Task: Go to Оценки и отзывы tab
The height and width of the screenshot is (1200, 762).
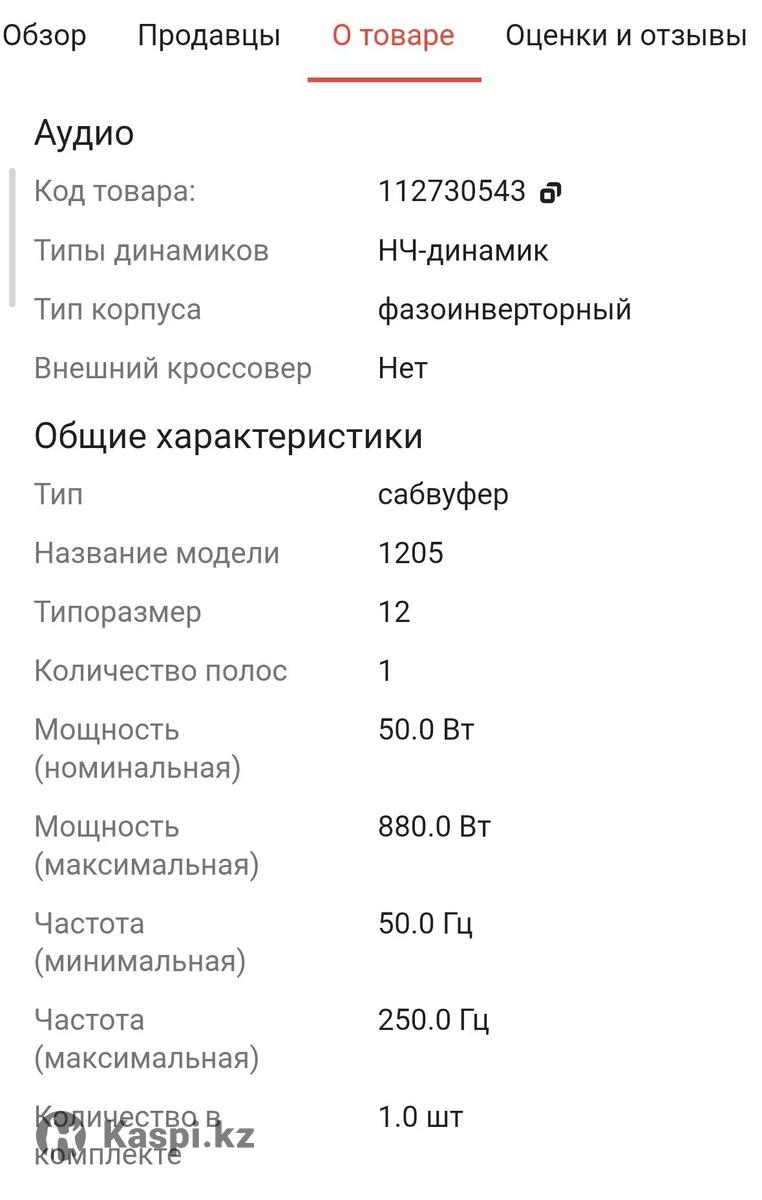Action: (x=625, y=37)
